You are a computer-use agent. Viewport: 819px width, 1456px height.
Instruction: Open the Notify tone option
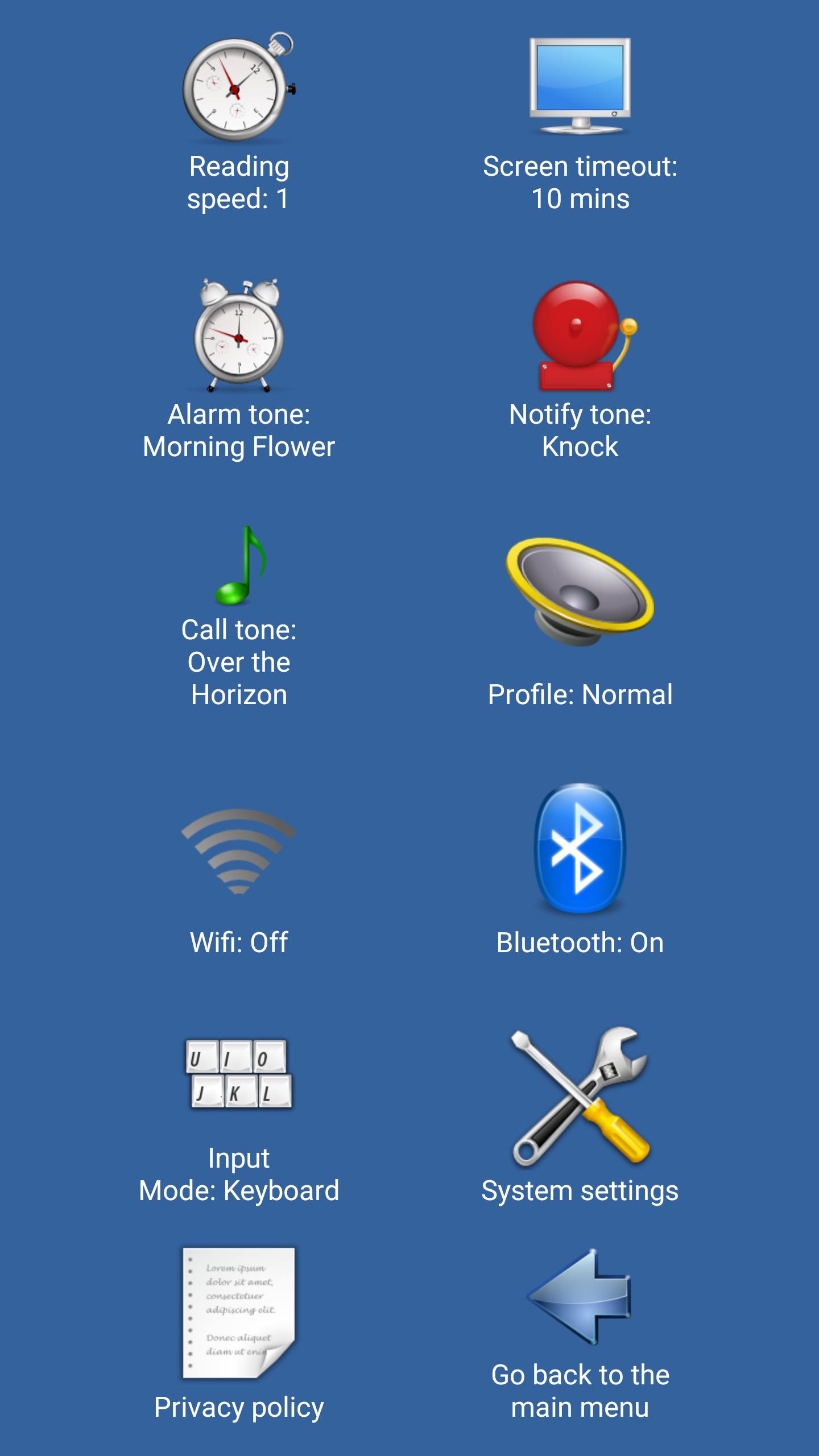pos(580,370)
